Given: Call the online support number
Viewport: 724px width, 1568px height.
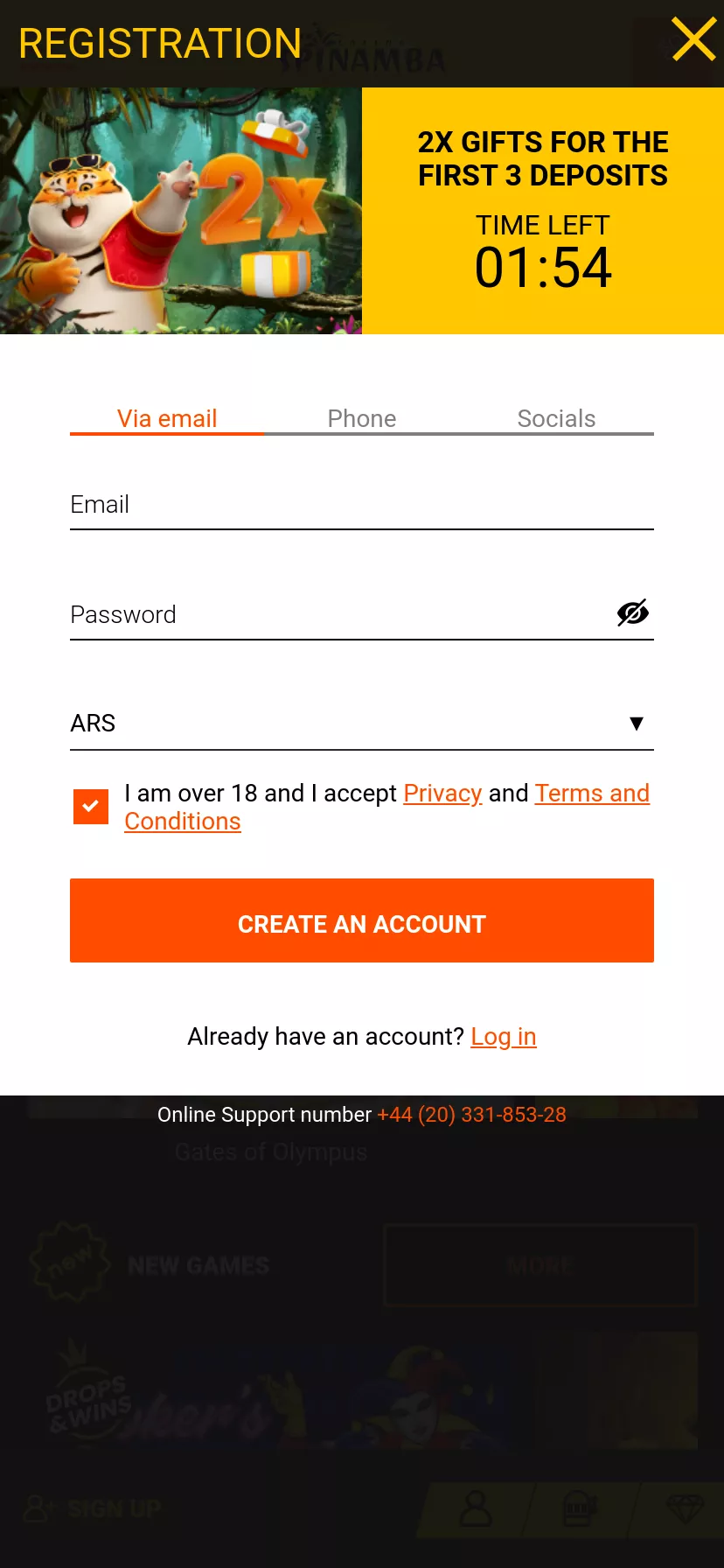Looking at the screenshot, I should 471,1115.
